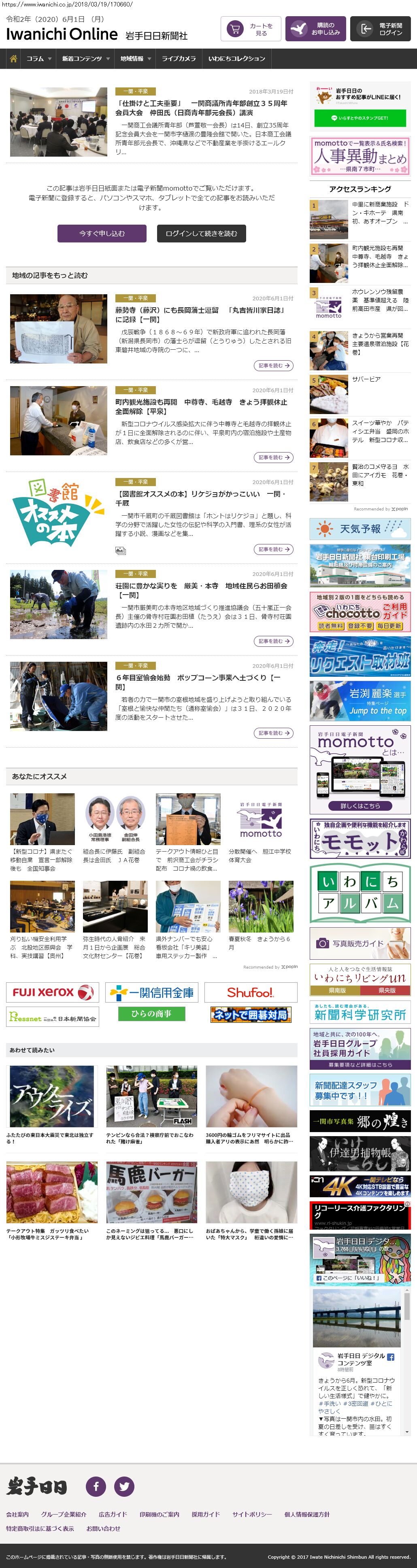Open いわにちコレクション in the navigation bar

click(x=236, y=59)
